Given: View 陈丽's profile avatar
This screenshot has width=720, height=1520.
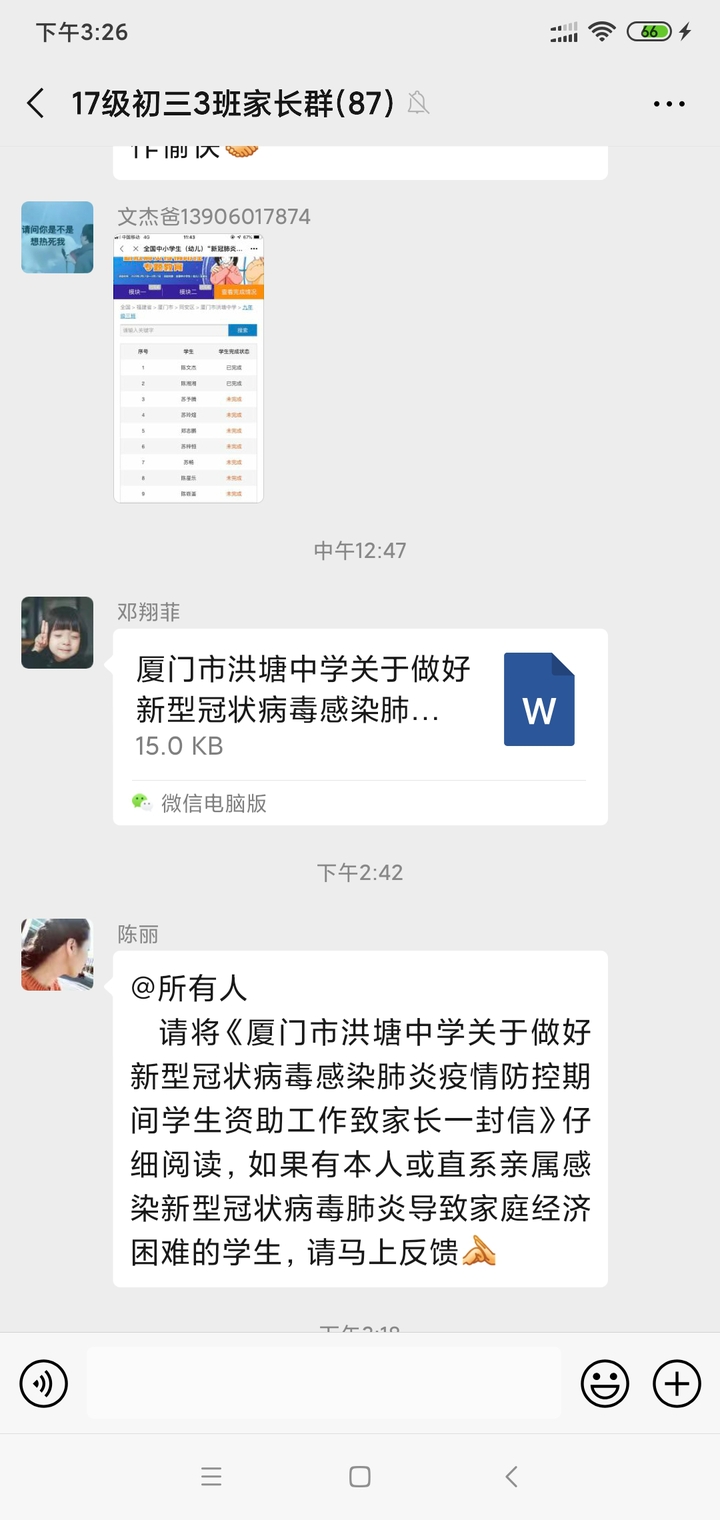Looking at the screenshot, I should click(57, 955).
